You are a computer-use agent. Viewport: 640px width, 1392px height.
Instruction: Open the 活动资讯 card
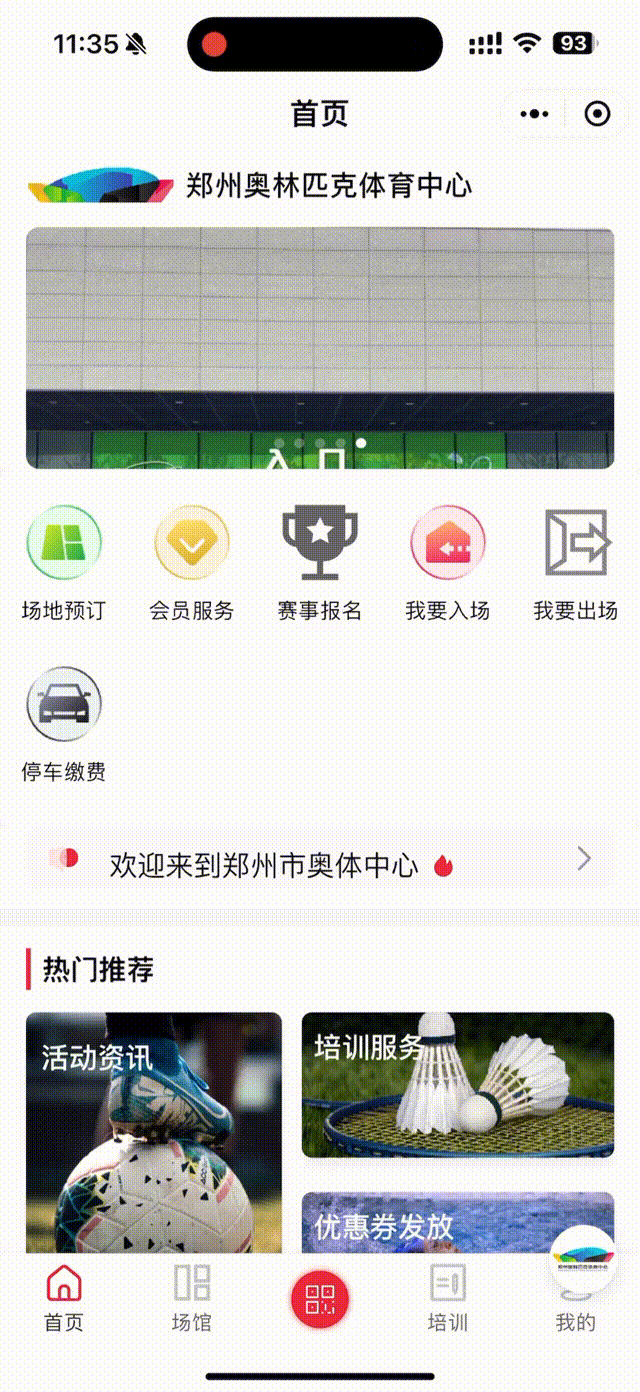point(154,1130)
